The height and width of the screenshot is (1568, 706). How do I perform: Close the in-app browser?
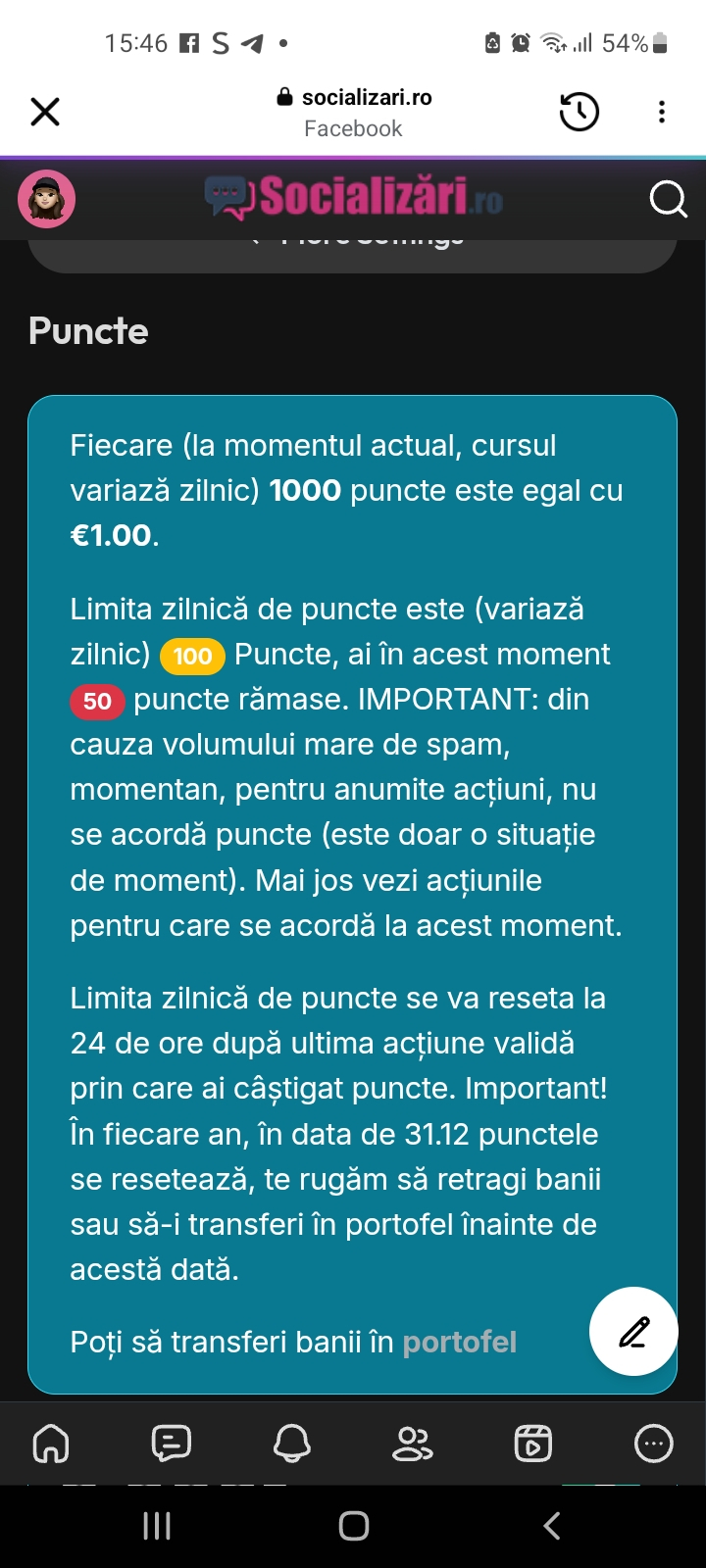[45, 112]
